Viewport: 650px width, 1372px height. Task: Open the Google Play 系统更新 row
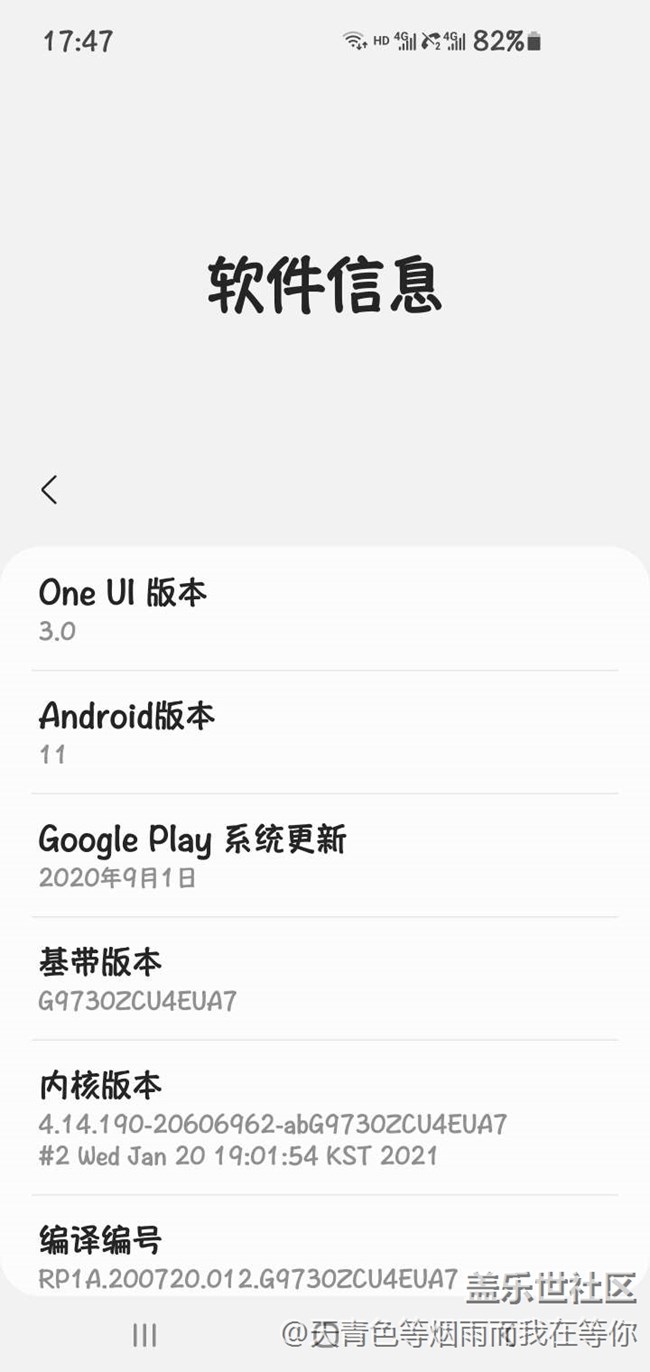coord(324,856)
